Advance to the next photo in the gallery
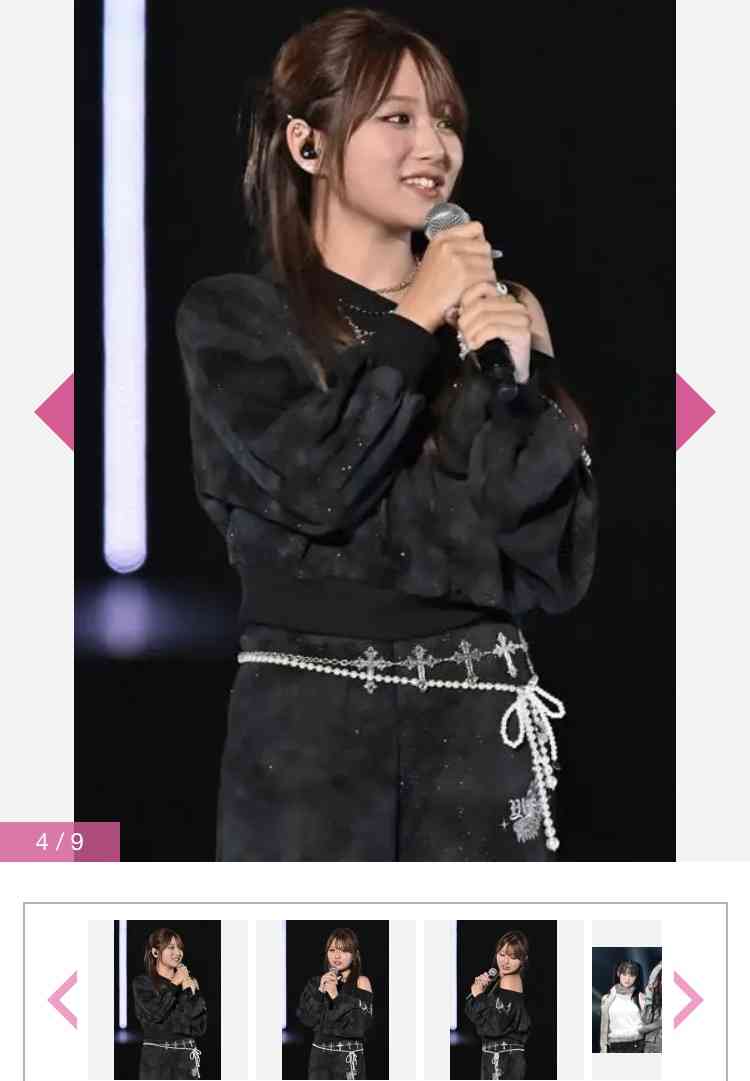 pos(694,412)
